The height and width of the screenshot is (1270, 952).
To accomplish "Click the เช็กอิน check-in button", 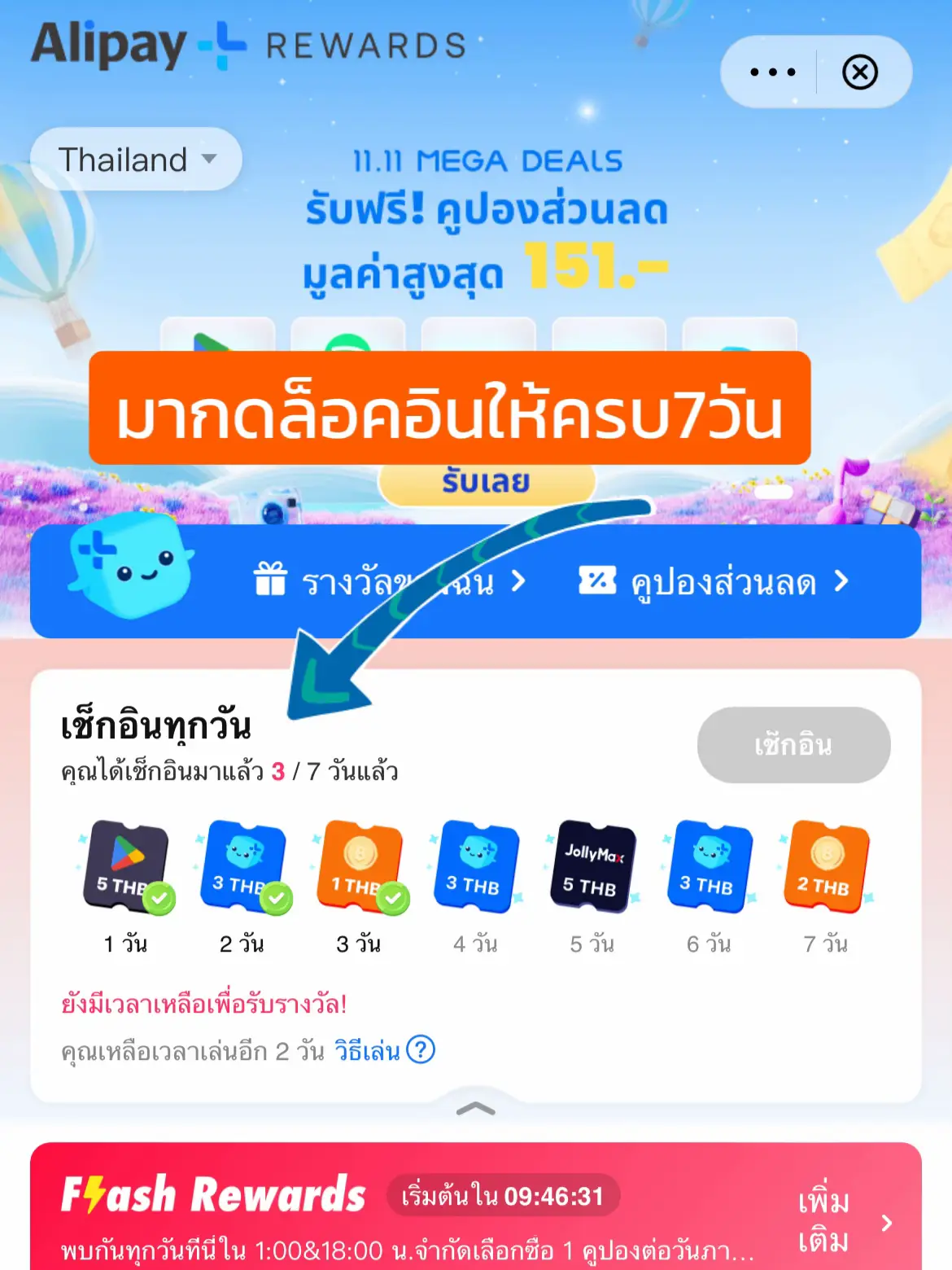I will [x=793, y=744].
